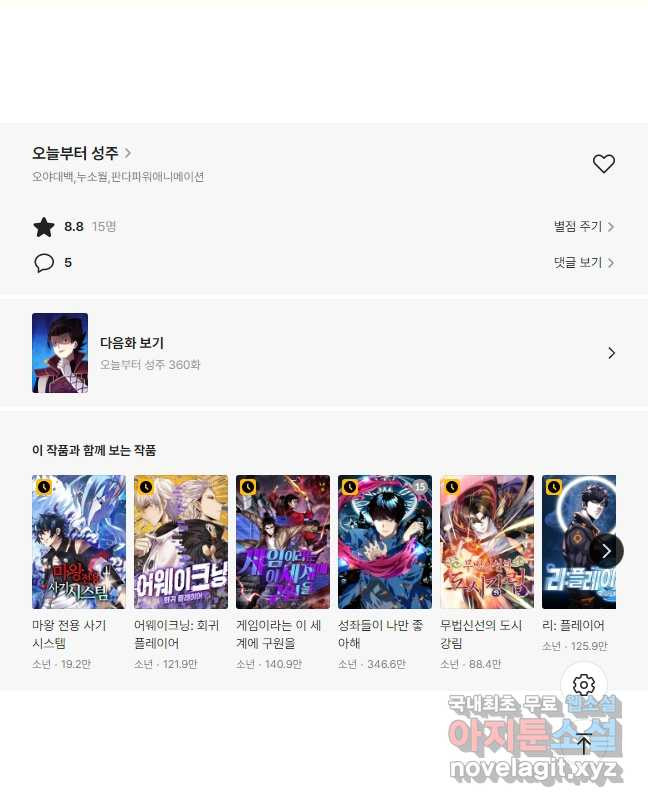Screen dimensions: 648x807
Task: Show more recommended titles with arrow
Action: pyautogui.click(x=606, y=550)
